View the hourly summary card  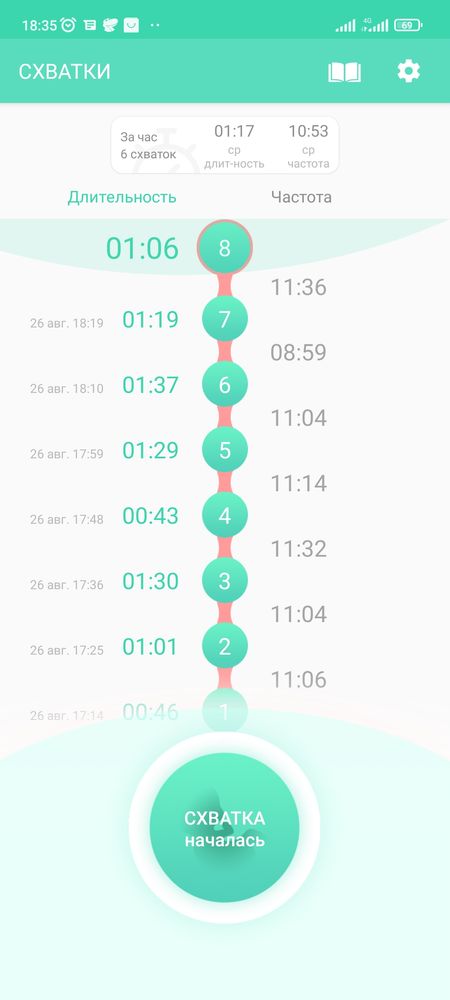[x=225, y=145]
